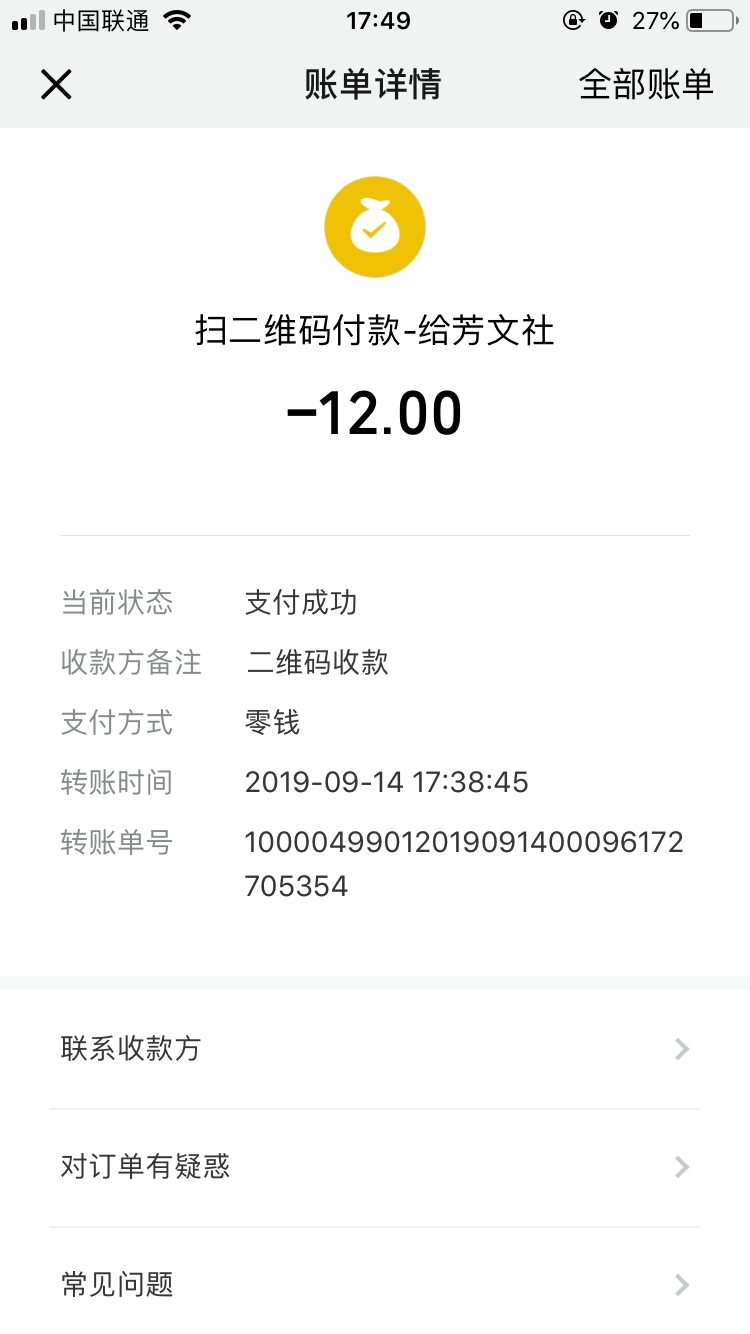Image resolution: width=750 pixels, height=1334 pixels.
Task: View 常见问题 frequently asked questions
Action: [x=374, y=1284]
